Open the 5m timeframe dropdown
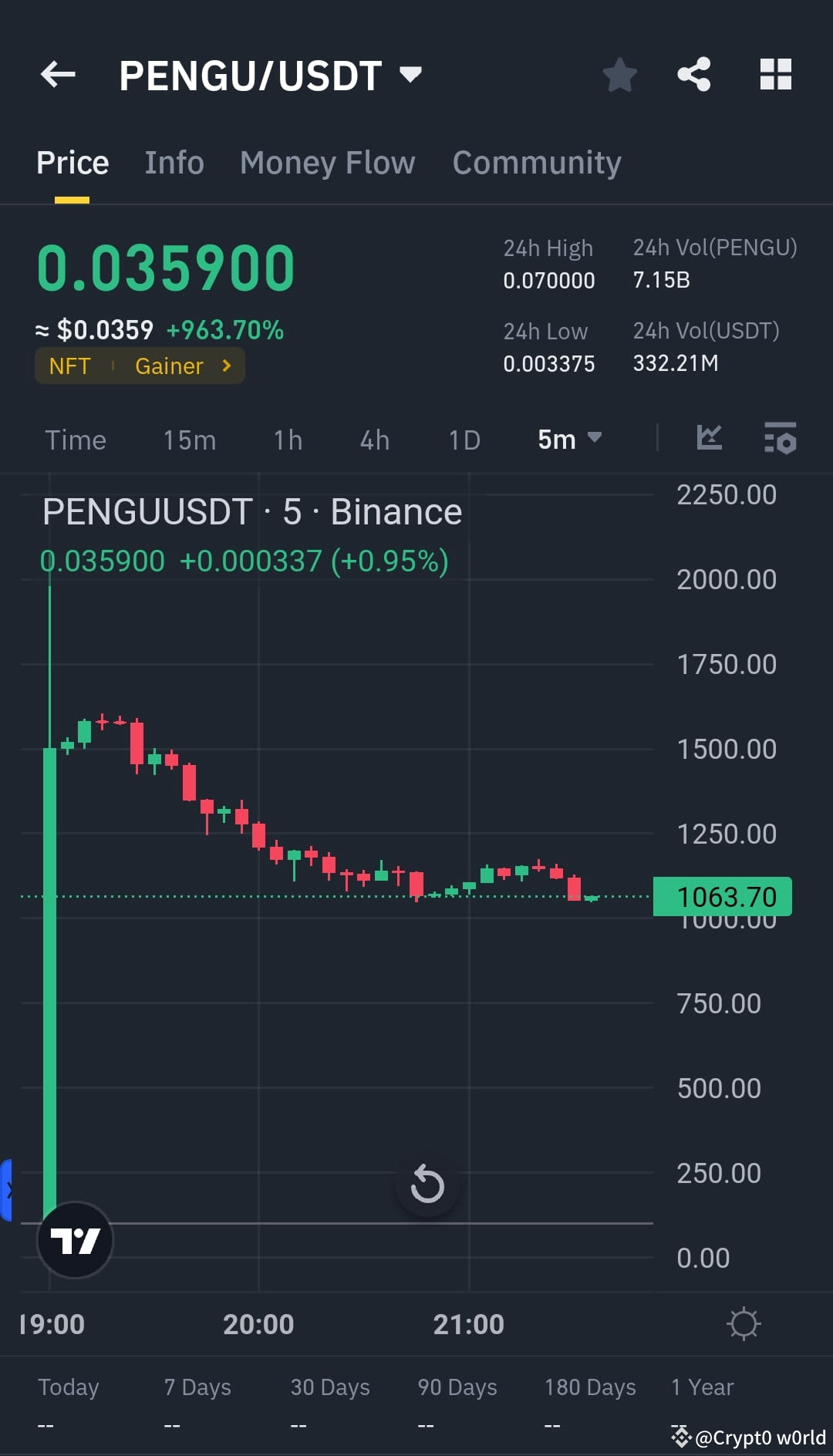833x1456 pixels. [x=568, y=439]
